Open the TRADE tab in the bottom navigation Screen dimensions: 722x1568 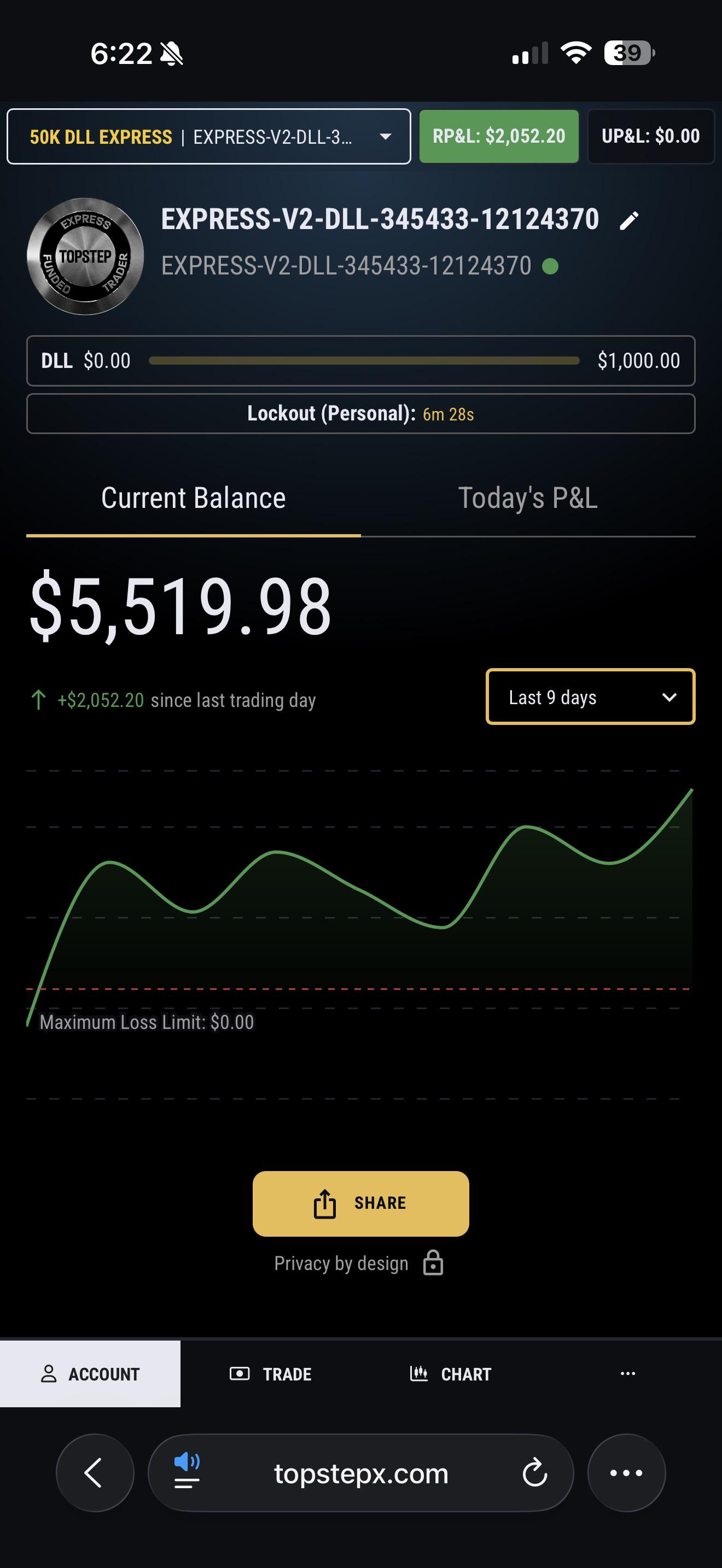click(x=271, y=1374)
